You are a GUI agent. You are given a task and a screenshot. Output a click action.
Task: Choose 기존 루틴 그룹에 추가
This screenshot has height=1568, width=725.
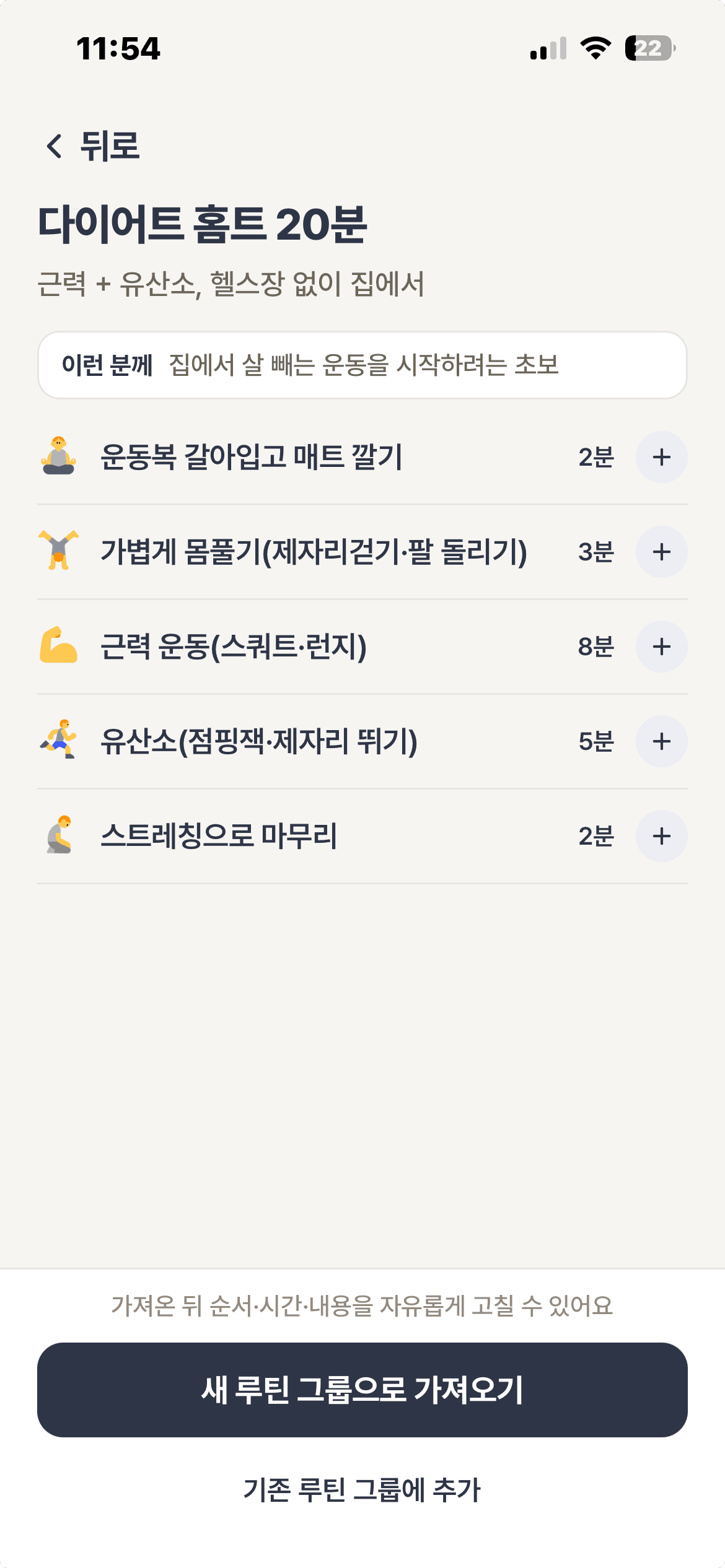362,1490
